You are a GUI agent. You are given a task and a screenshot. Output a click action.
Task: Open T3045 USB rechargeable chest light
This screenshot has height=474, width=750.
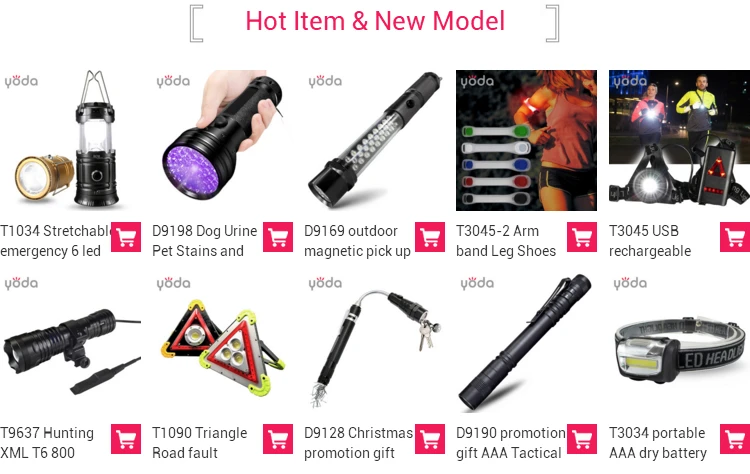pos(679,140)
